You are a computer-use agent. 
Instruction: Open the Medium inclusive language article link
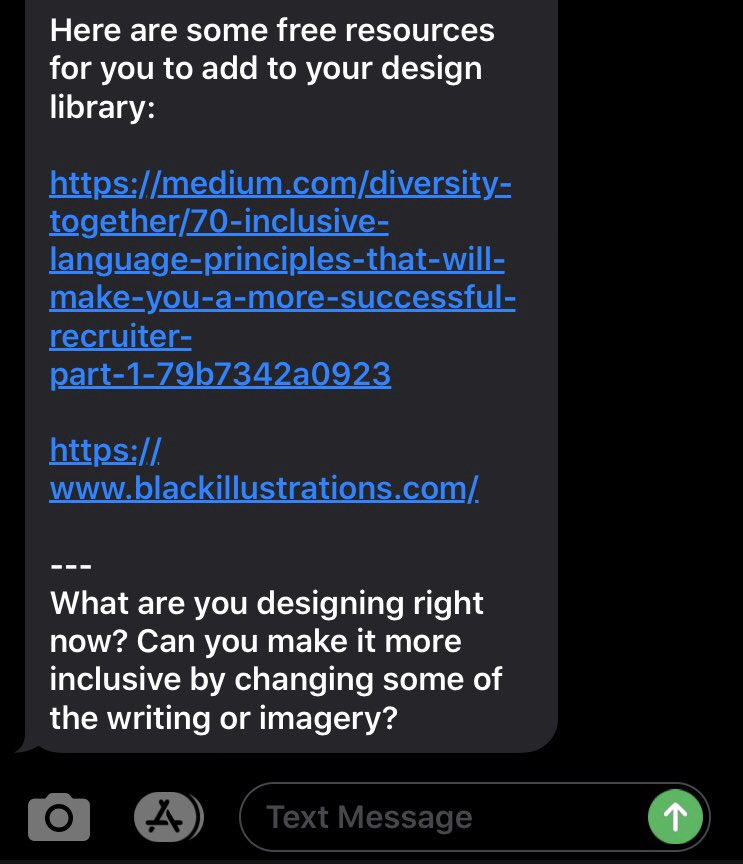(x=280, y=279)
